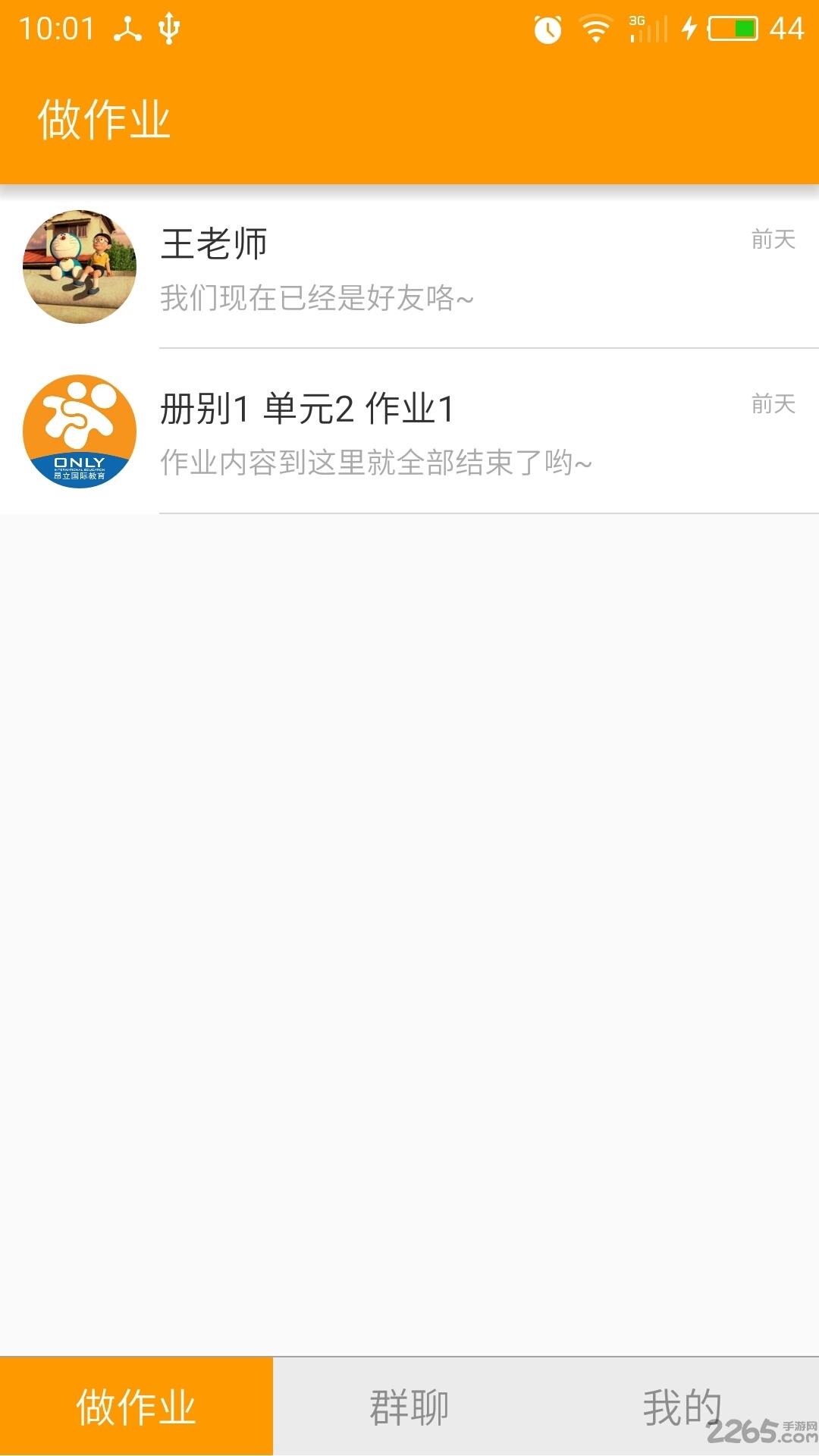
Task: Switch to the 群聊 tab
Action: click(x=409, y=1407)
